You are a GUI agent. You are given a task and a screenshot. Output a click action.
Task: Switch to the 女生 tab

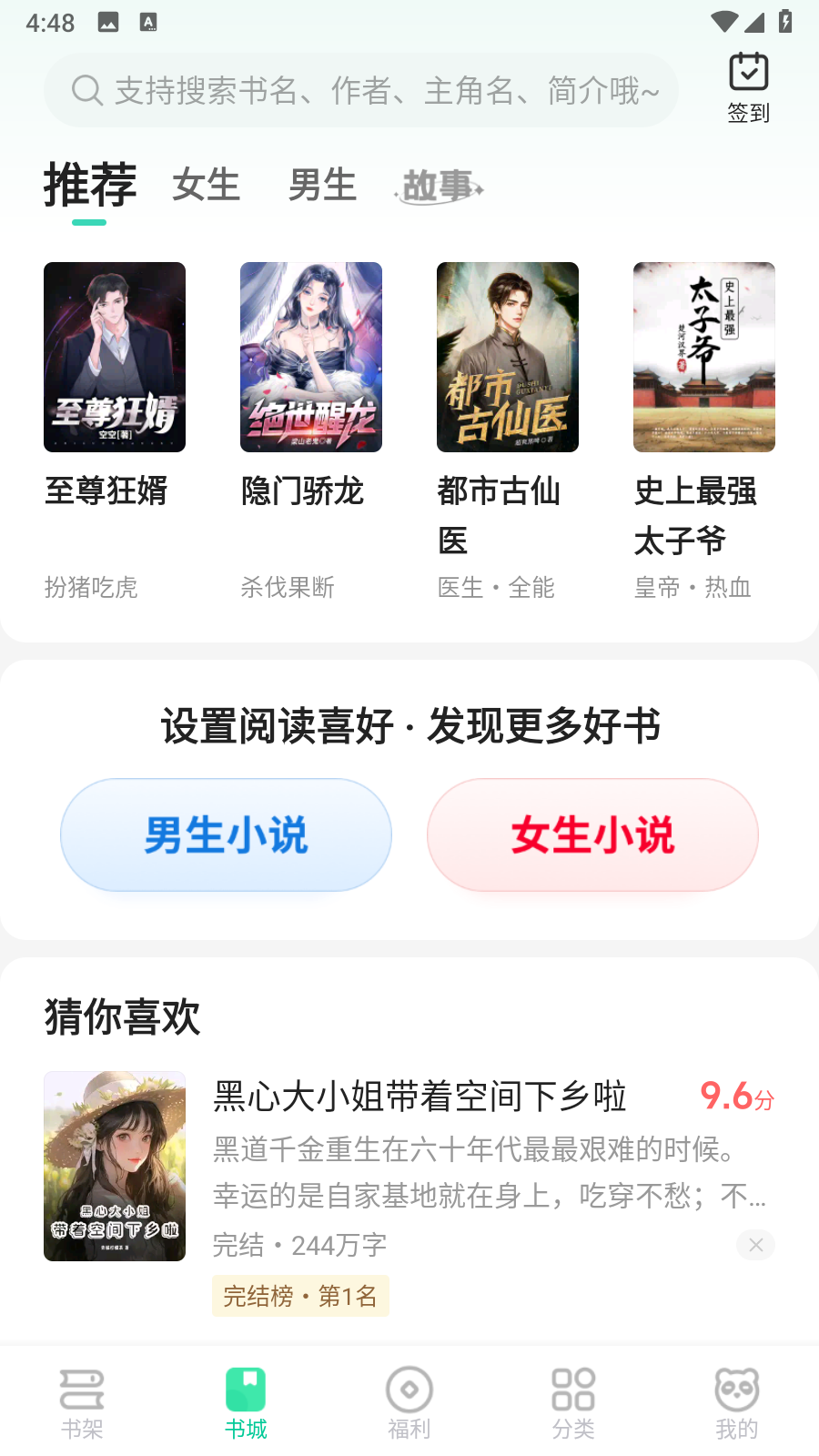pyautogui.click(x=206, y=186)
